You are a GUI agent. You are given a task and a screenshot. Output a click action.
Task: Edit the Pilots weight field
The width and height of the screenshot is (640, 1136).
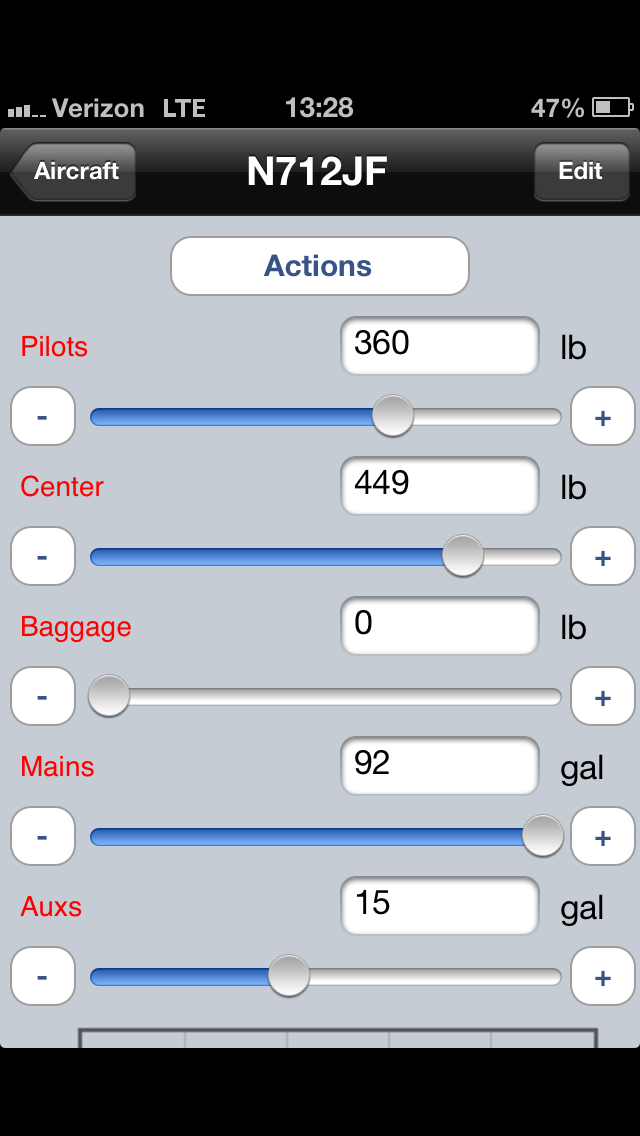pos(439,345)
